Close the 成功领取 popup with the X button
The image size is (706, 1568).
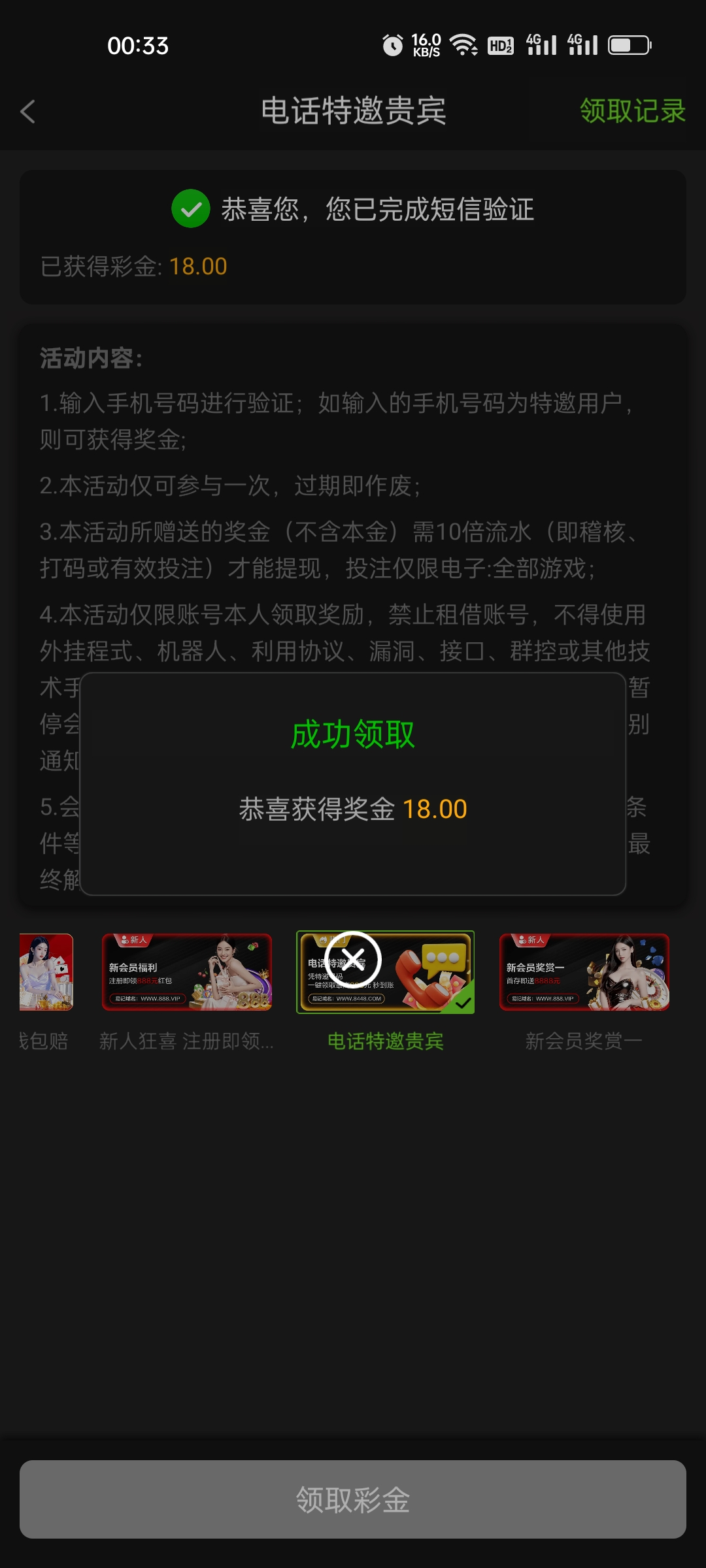pos(353,960)
